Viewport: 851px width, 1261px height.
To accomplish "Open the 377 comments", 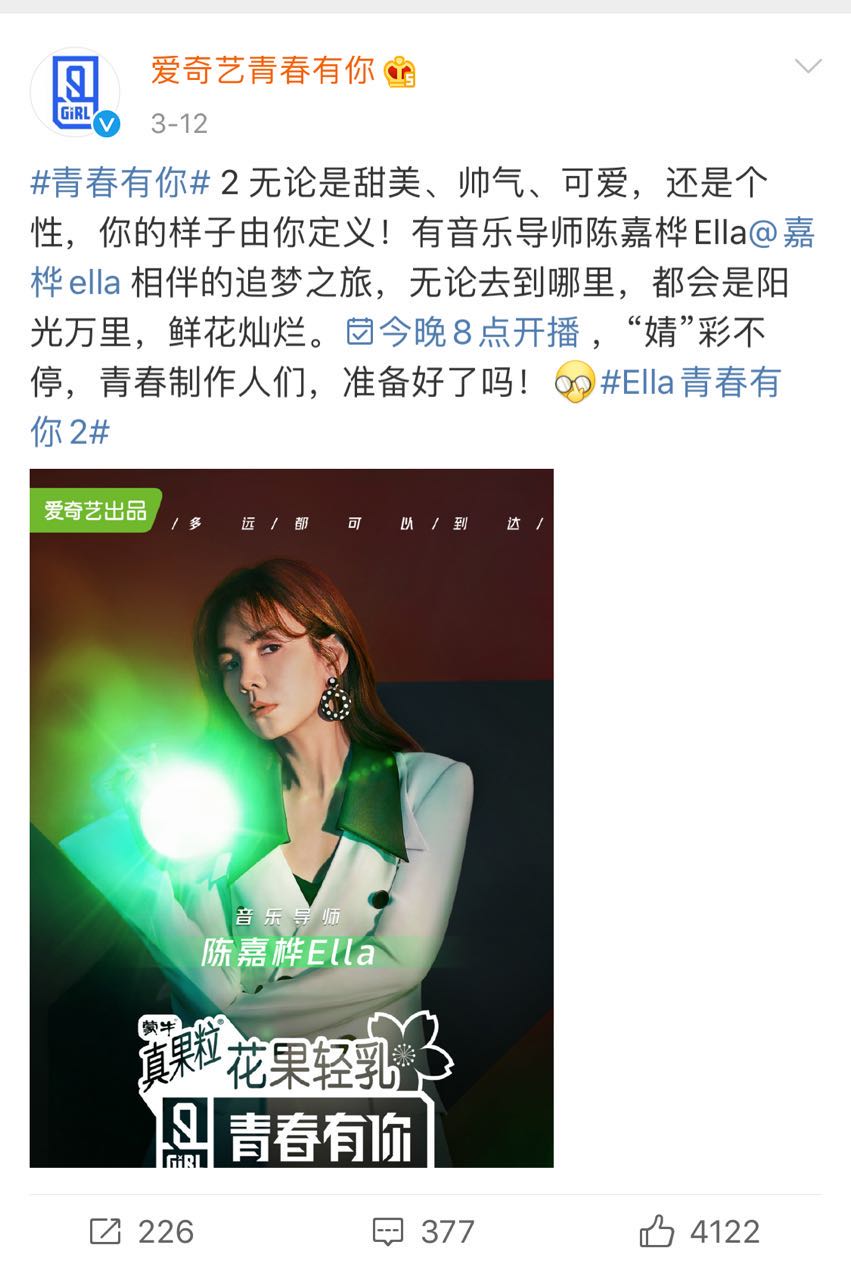I will click(x=423, y=1231).
